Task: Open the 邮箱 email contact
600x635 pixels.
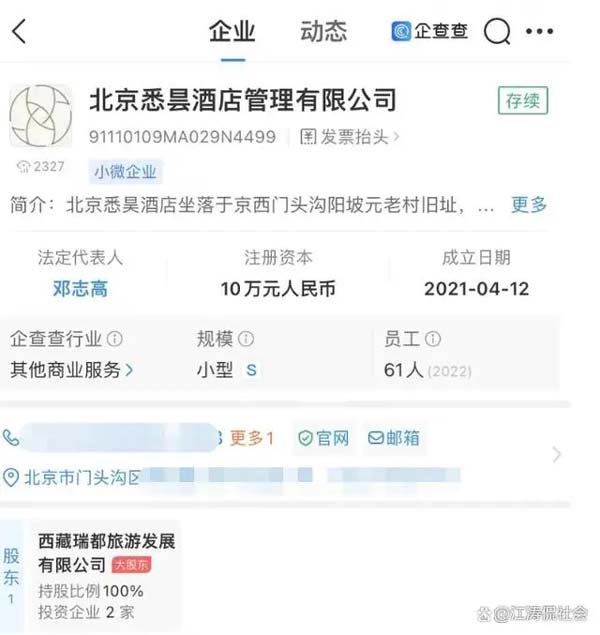Action: (394, 438)
